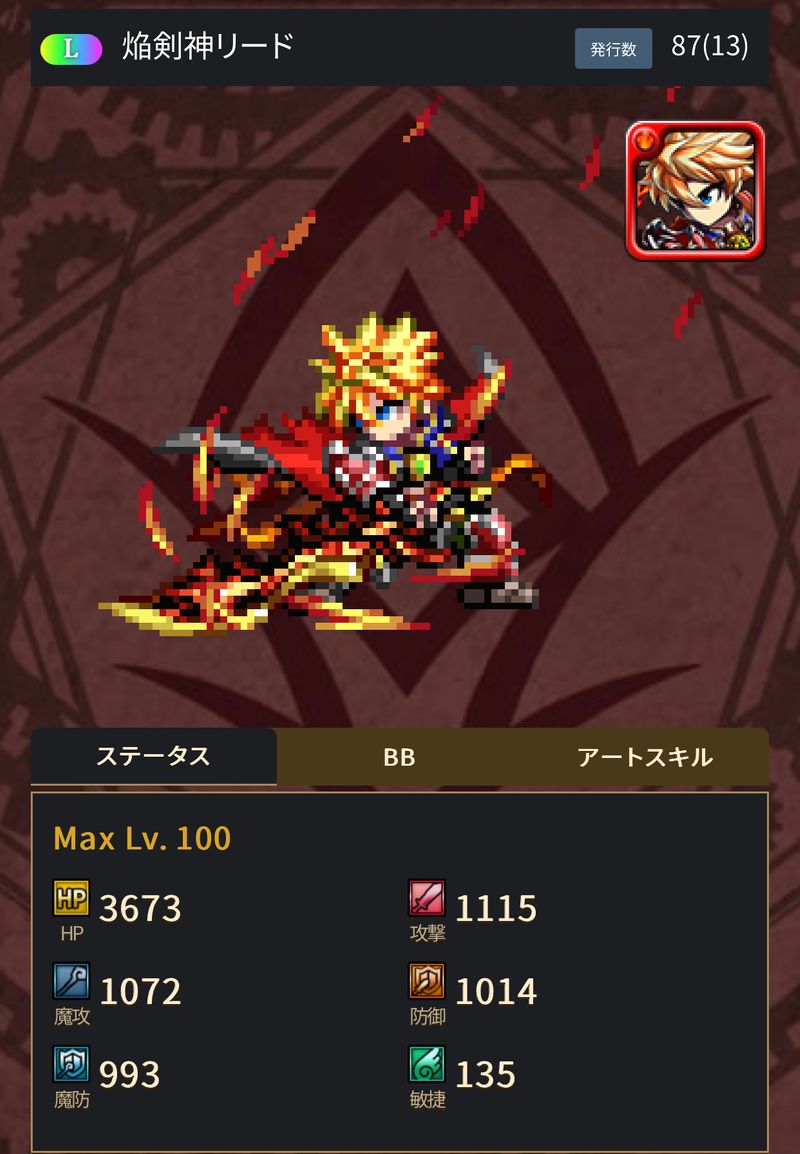This screenshot has width=800, height=1154.
Task: Switch to the BB tab
Action: click(399, 757)
